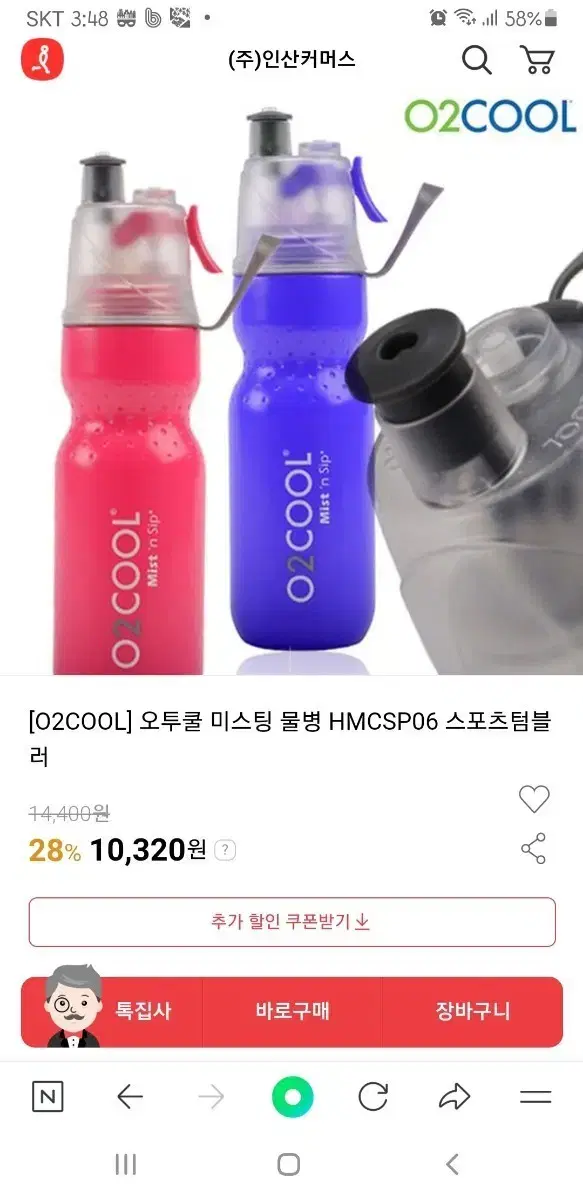Screen dimensions: 583x1200
Task: Open the search magnifier icon
Action: 477,61
